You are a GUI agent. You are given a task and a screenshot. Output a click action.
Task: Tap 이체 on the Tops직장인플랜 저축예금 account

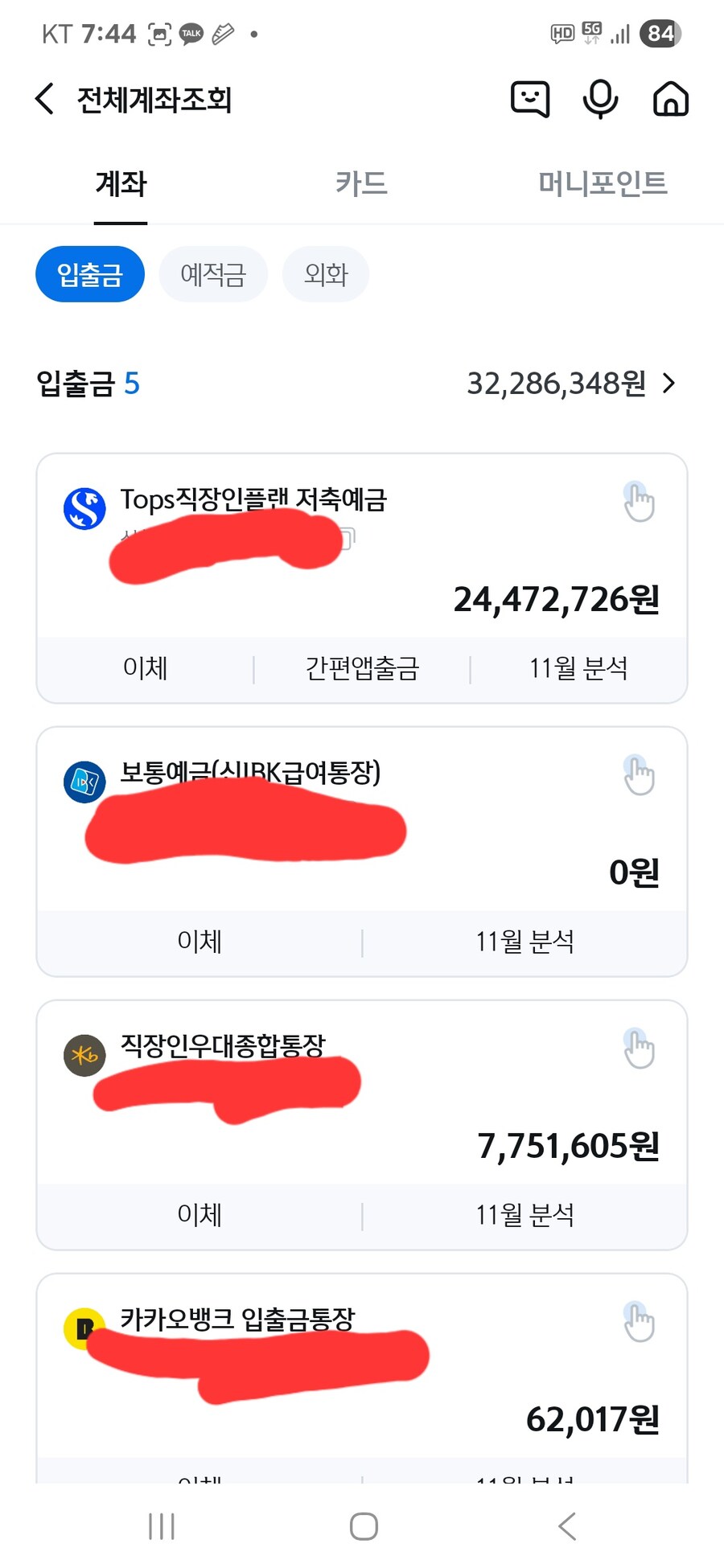click(145, 668)
